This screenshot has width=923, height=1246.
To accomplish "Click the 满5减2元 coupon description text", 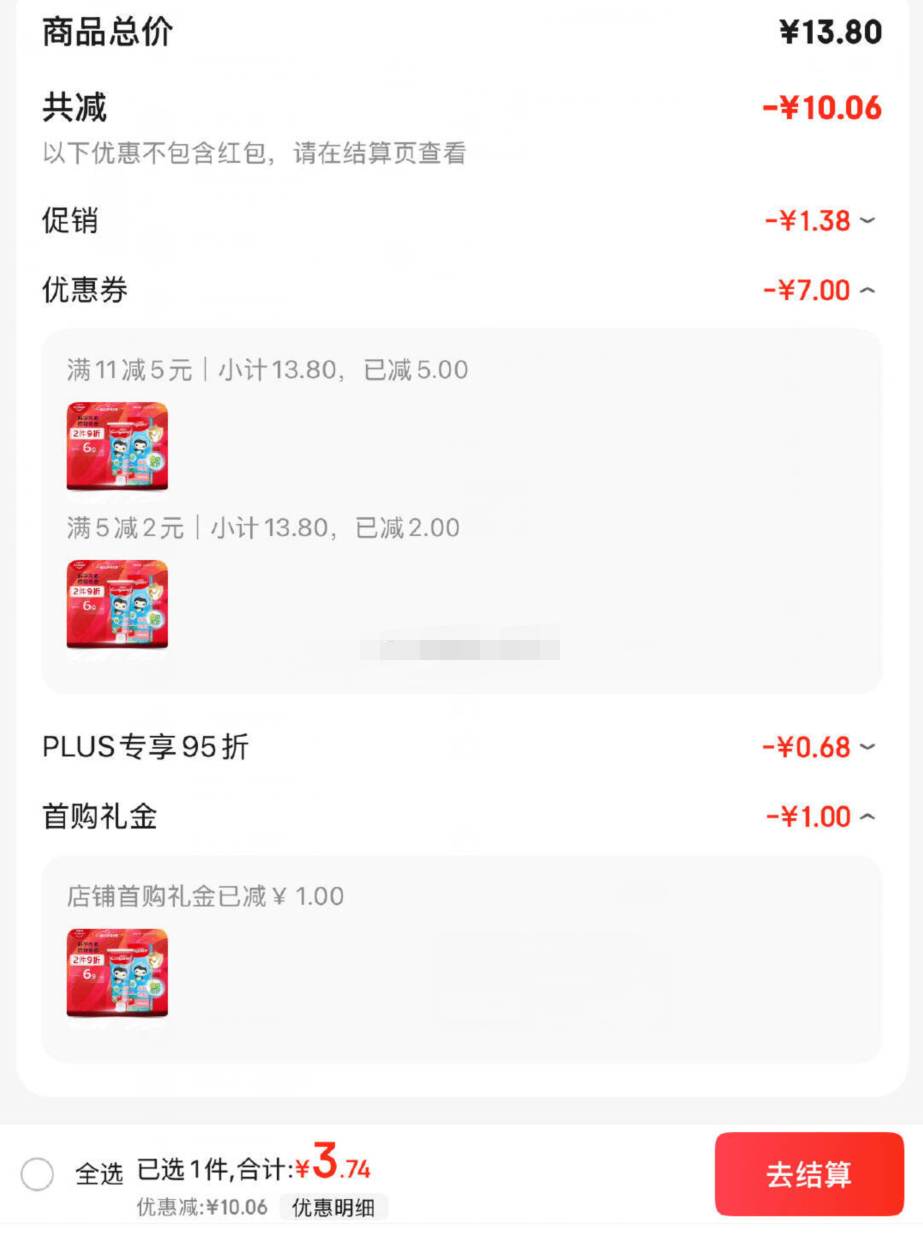I will (x=260, y=528).
